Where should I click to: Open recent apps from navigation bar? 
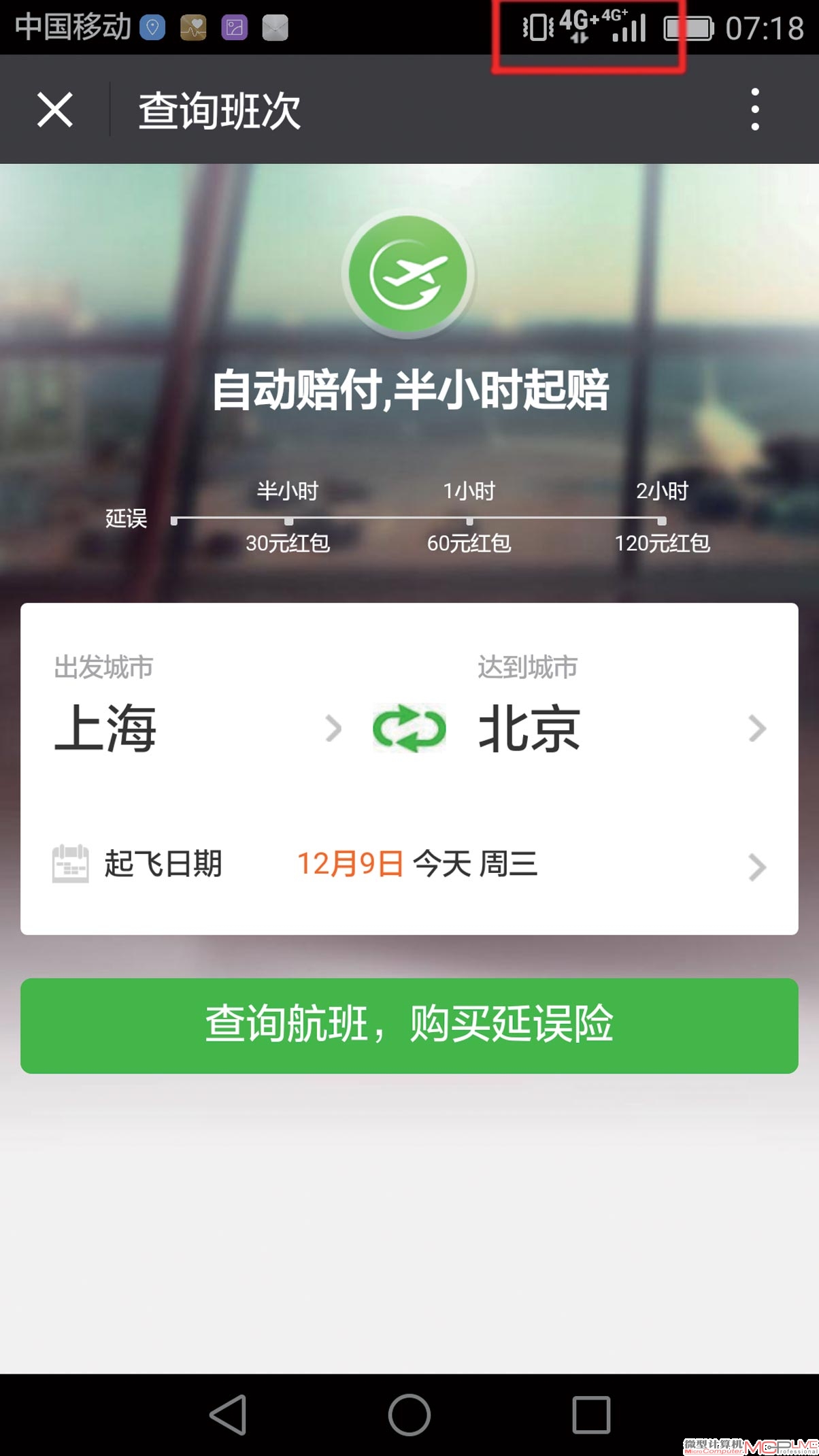point(591,1414)
